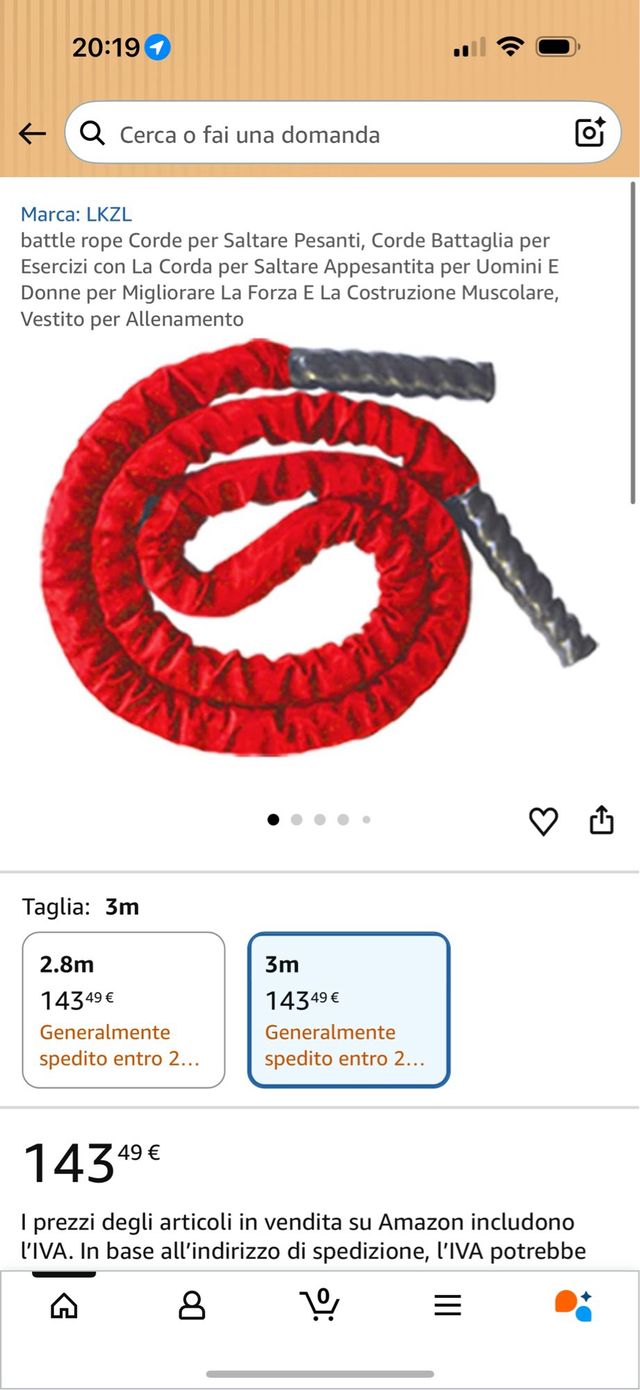
Task: Go to the Home tab
Action: click(x=64, y=1305)
